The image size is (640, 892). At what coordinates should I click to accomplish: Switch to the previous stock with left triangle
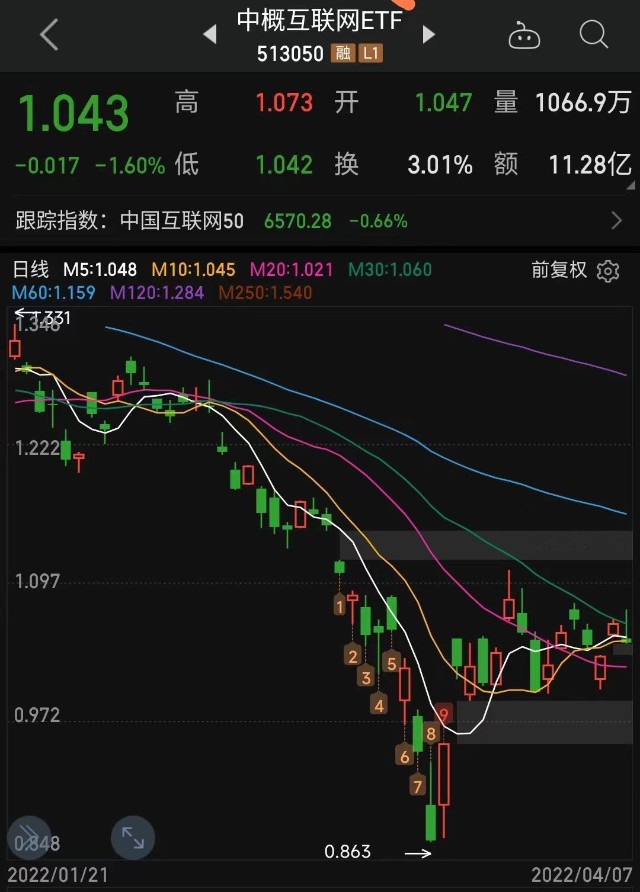(x=210, y=35)
